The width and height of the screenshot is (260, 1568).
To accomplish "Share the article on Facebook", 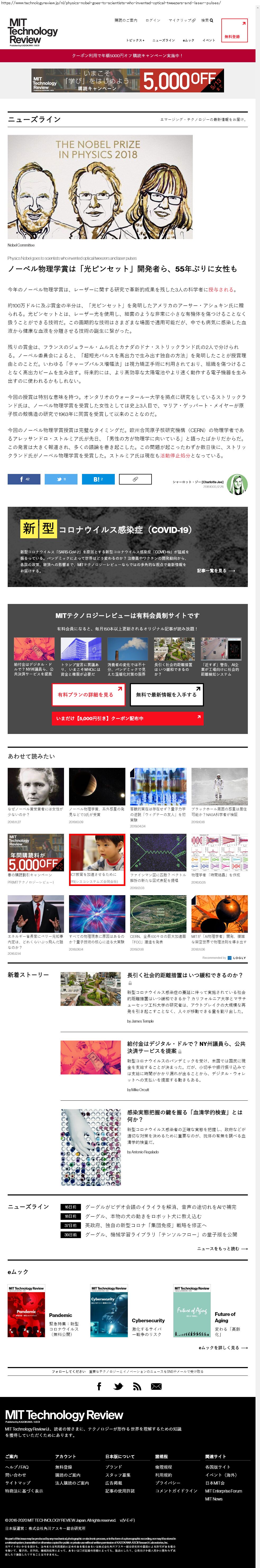I will pos(24,479).
